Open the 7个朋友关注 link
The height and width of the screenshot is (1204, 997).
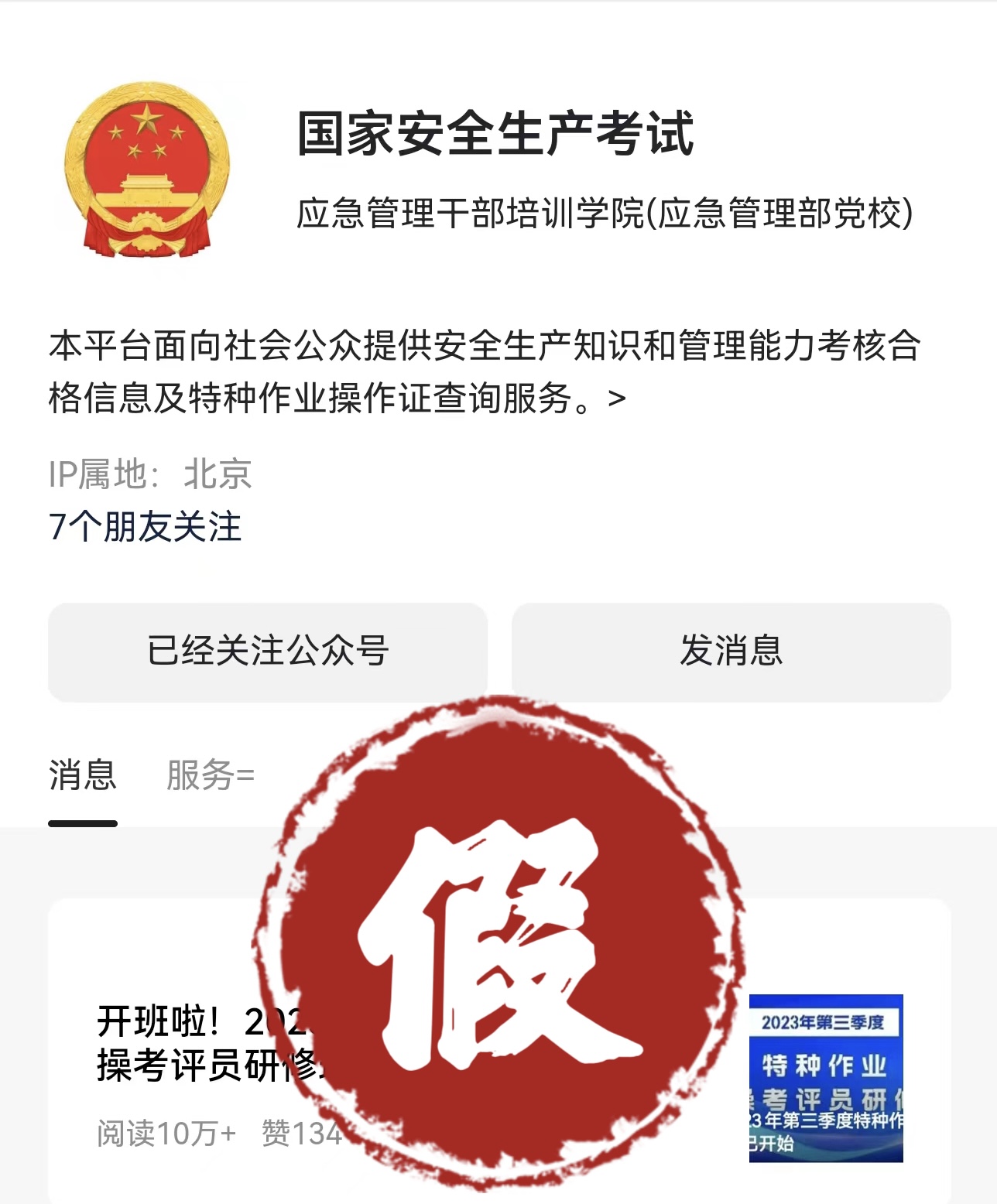(146, 527)
